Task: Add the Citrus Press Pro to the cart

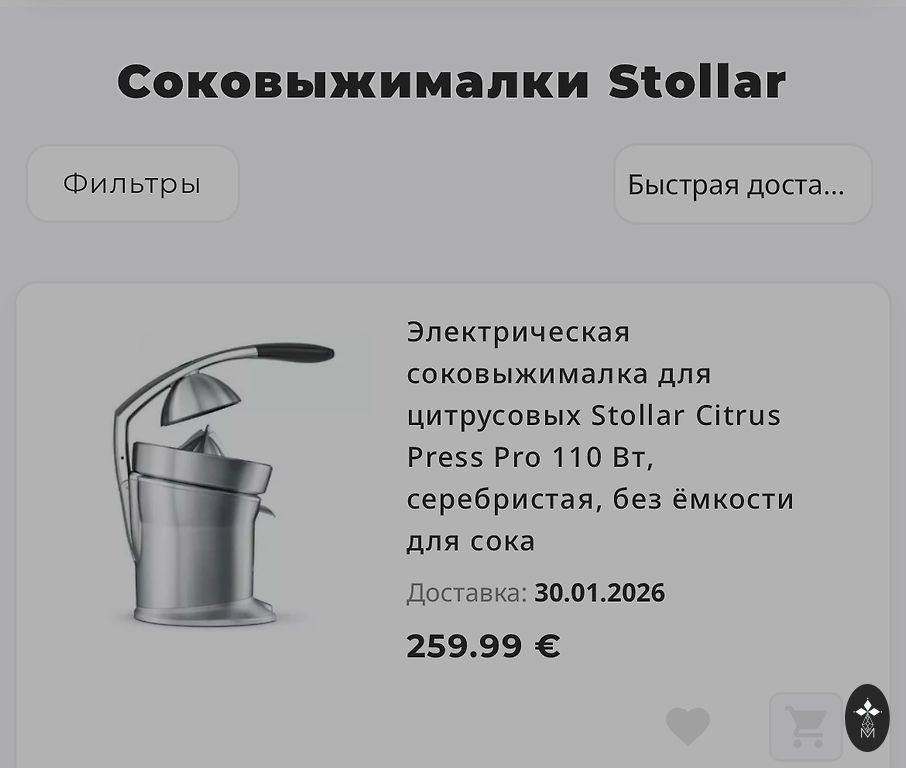Action: point(804,727)
